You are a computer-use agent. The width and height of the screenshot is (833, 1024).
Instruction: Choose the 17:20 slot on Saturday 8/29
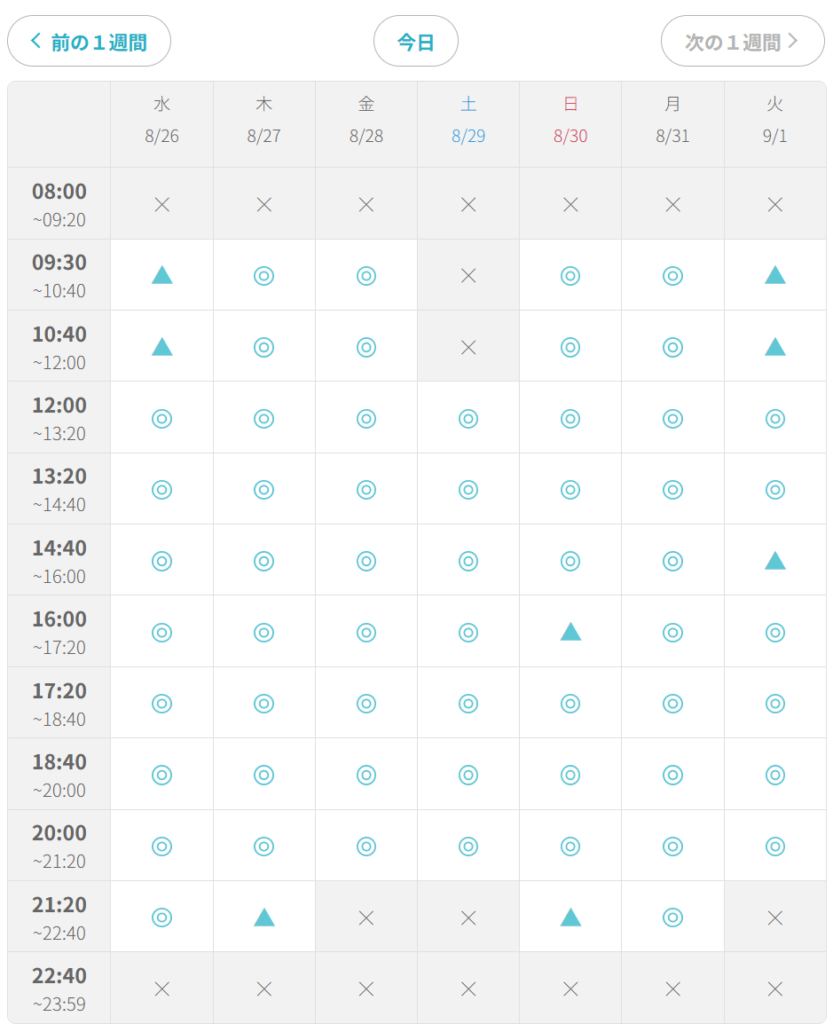point(468,703)
